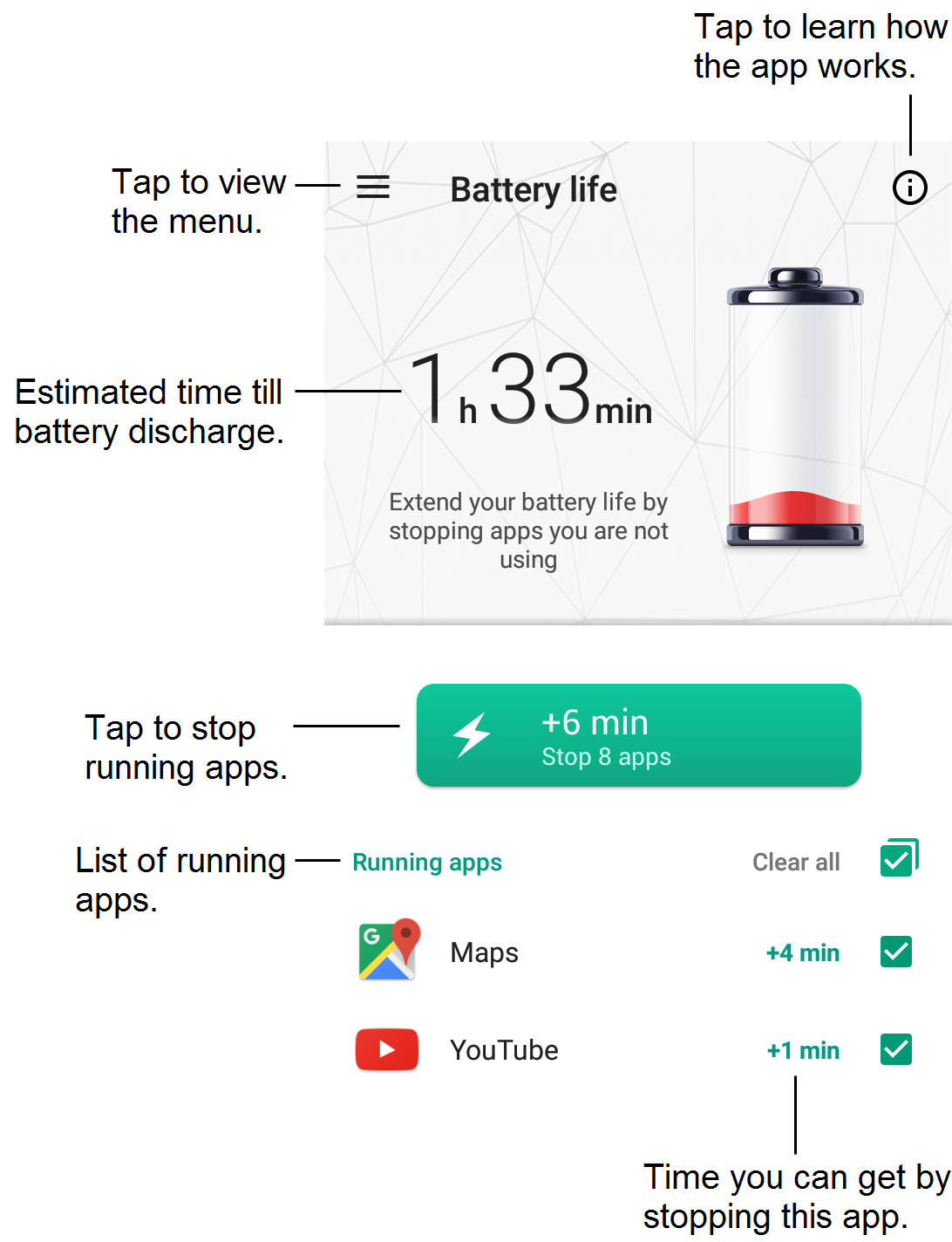Collapse the running apps list header
This screenshot has height=1242, width=952.
coord(426,863)
